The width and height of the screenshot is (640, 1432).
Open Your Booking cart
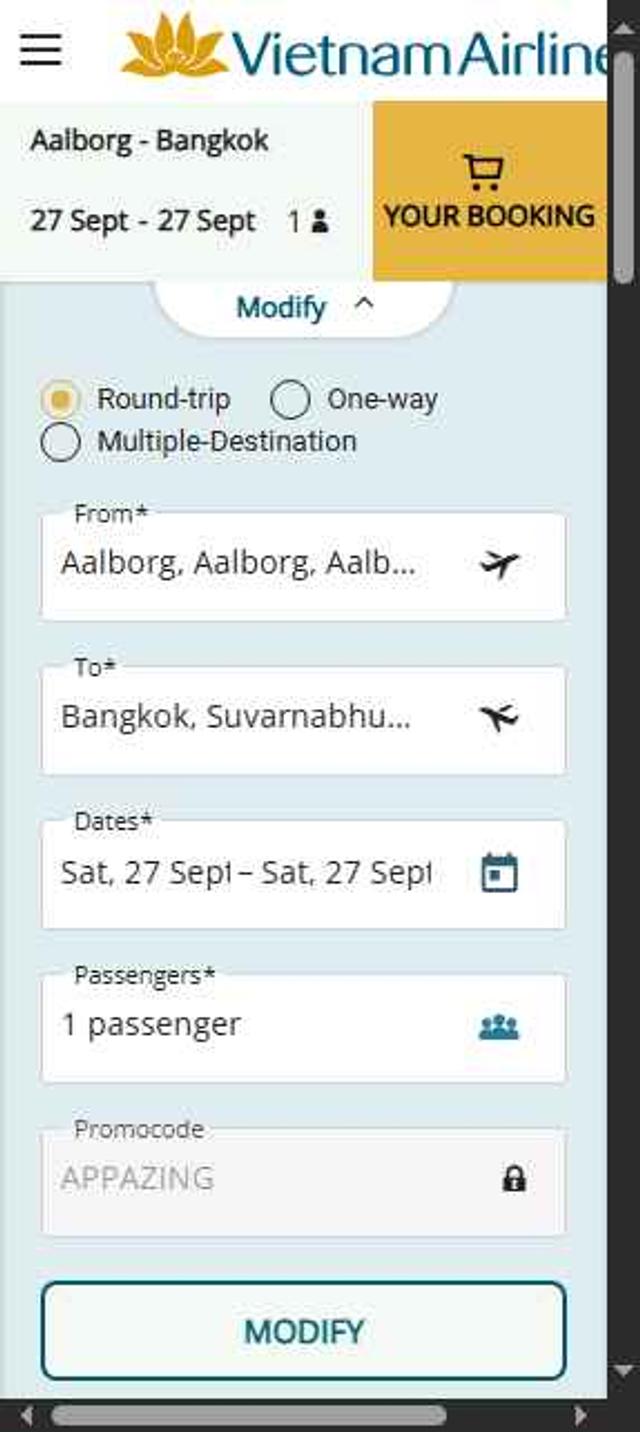[489, 192]
